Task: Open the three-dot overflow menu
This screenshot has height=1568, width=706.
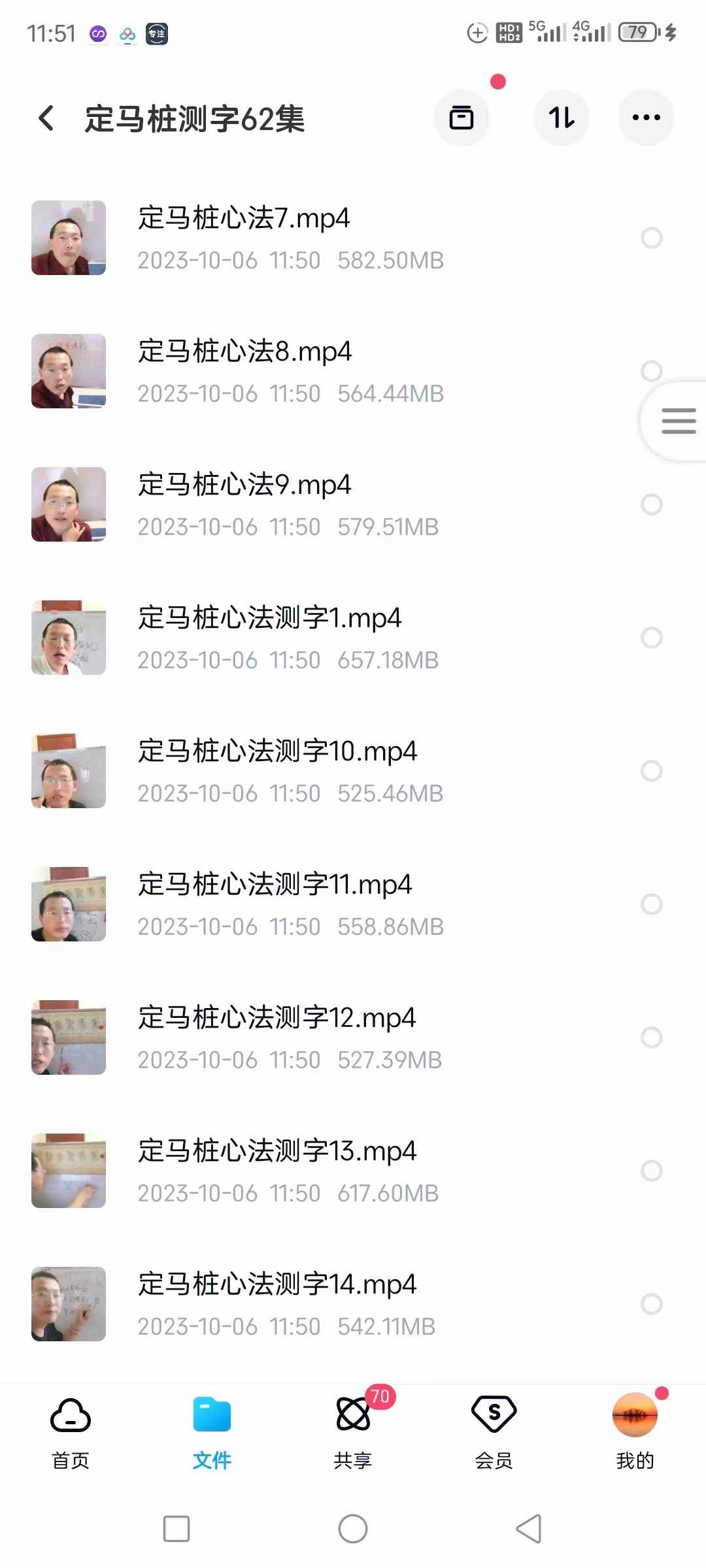Action: point(646,118)
